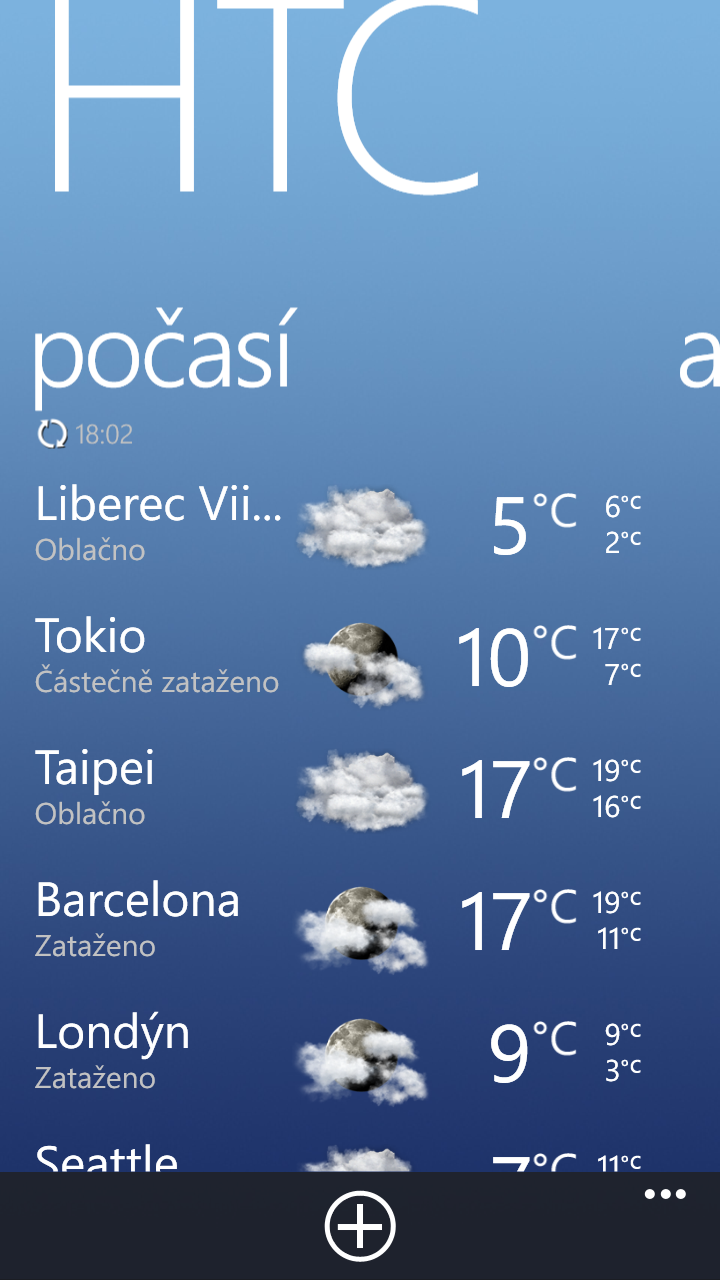
Task: Tap the add city plus icon
Action: pos(360,1224)
